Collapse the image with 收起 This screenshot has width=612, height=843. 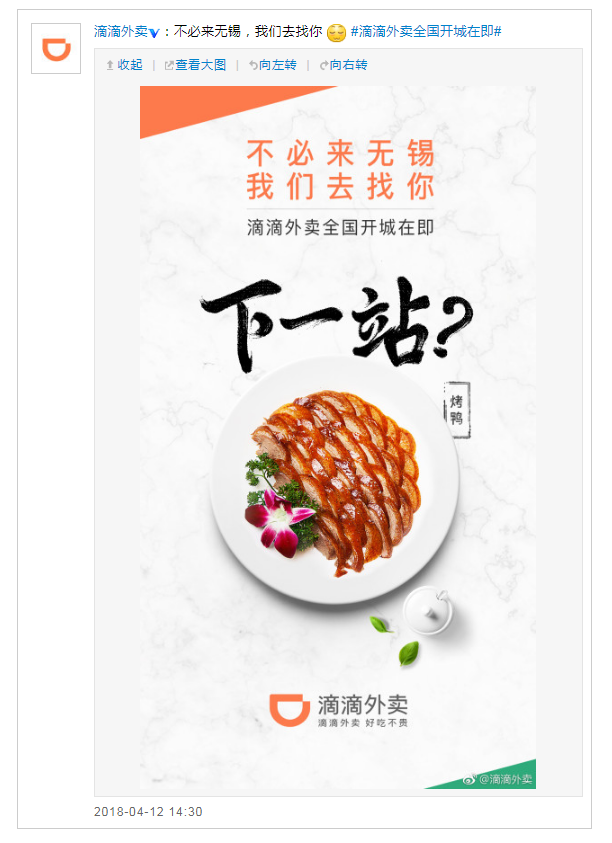125,65
